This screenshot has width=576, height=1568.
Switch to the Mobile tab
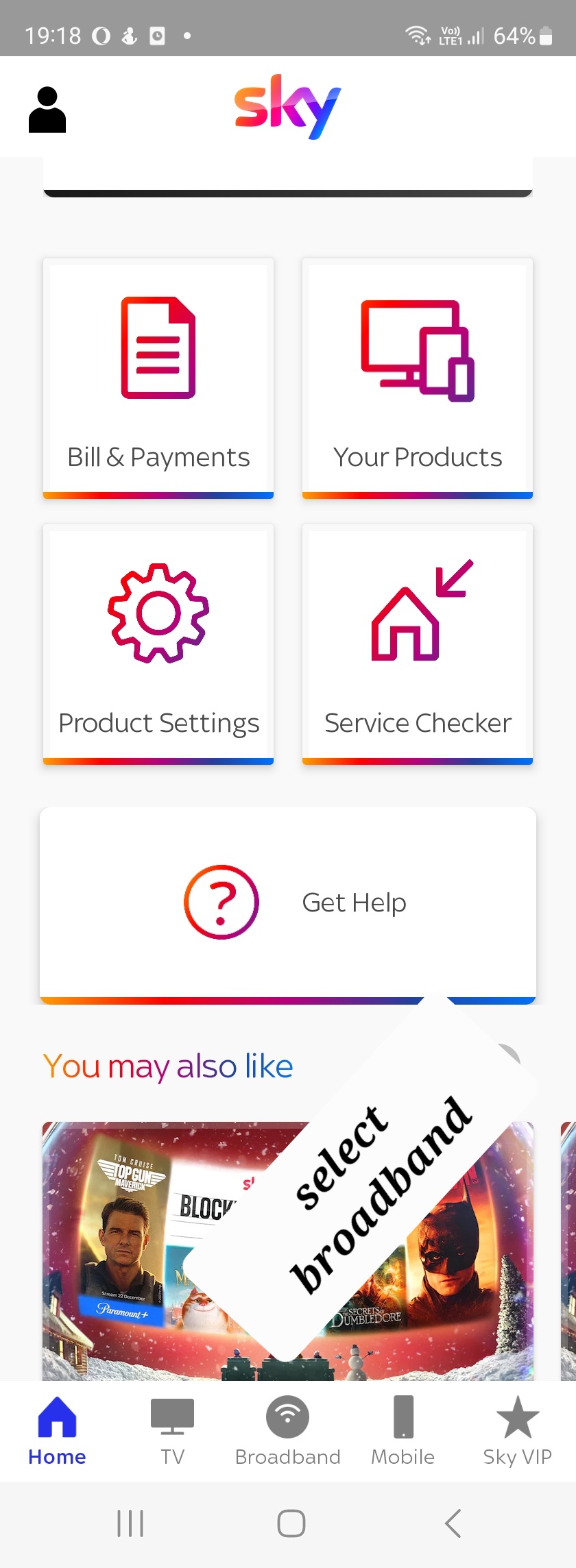pyautogui.click(x=403, y=1431)
